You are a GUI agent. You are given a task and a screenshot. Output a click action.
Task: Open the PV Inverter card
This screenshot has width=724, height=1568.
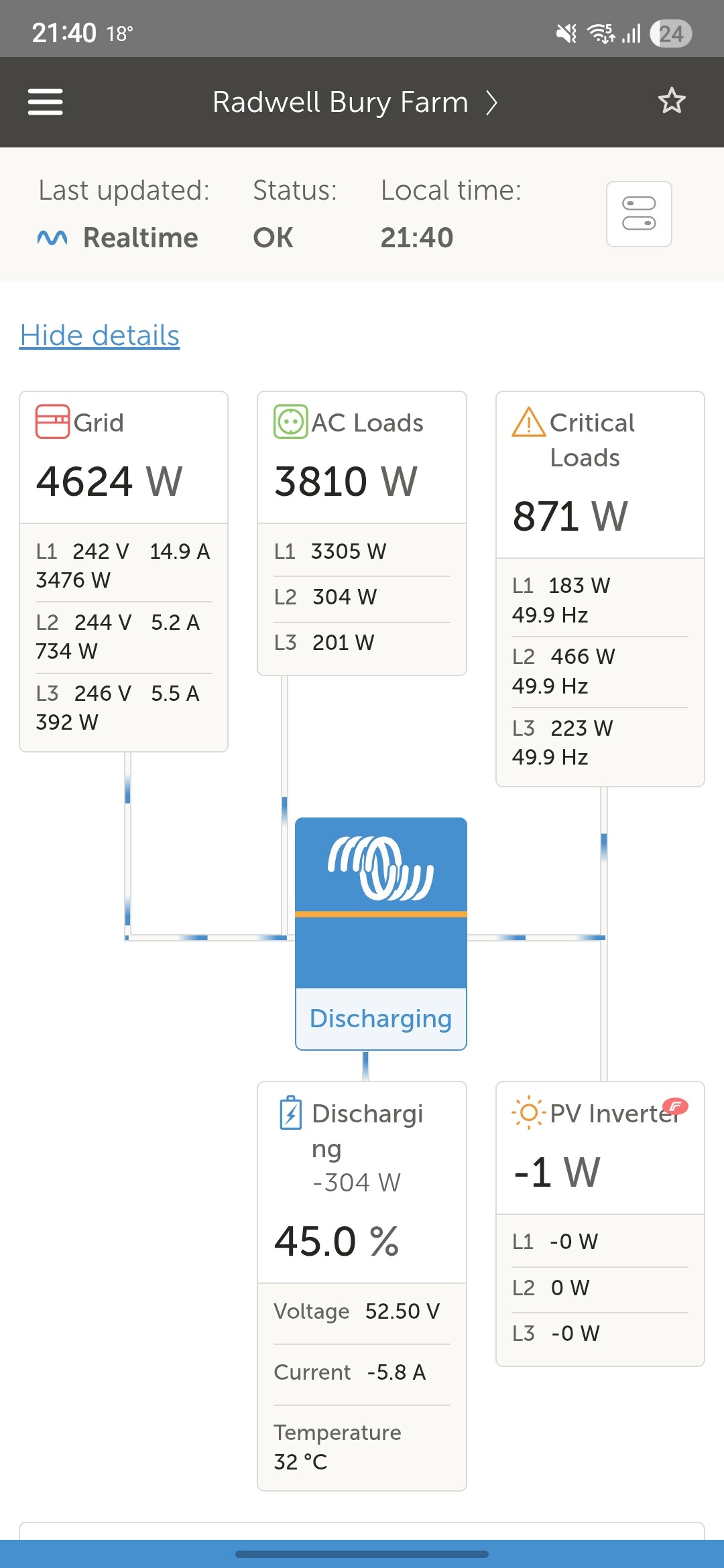(600, 1223)
